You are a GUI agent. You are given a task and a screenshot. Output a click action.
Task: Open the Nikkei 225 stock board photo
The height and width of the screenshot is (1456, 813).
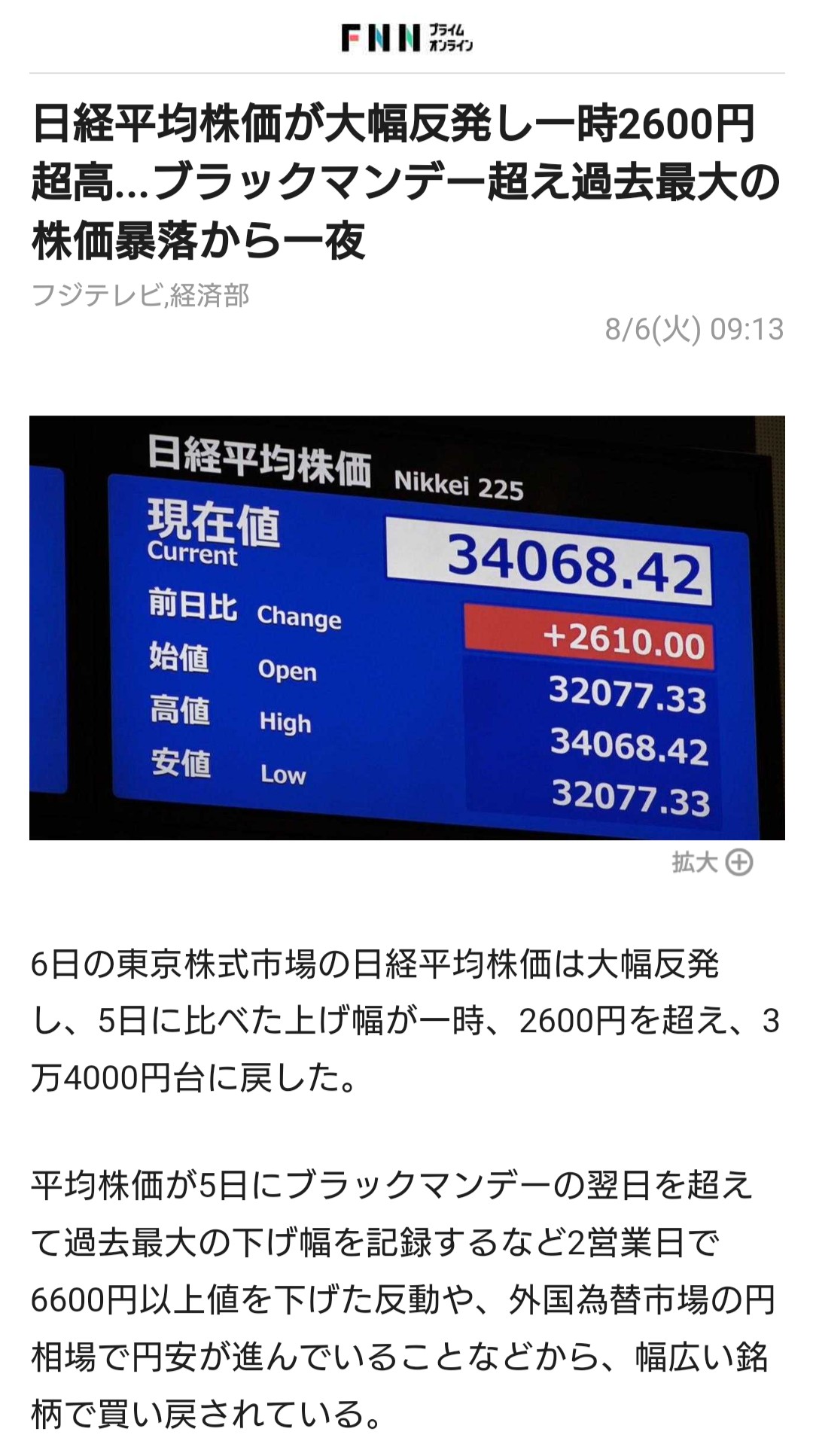406,627
